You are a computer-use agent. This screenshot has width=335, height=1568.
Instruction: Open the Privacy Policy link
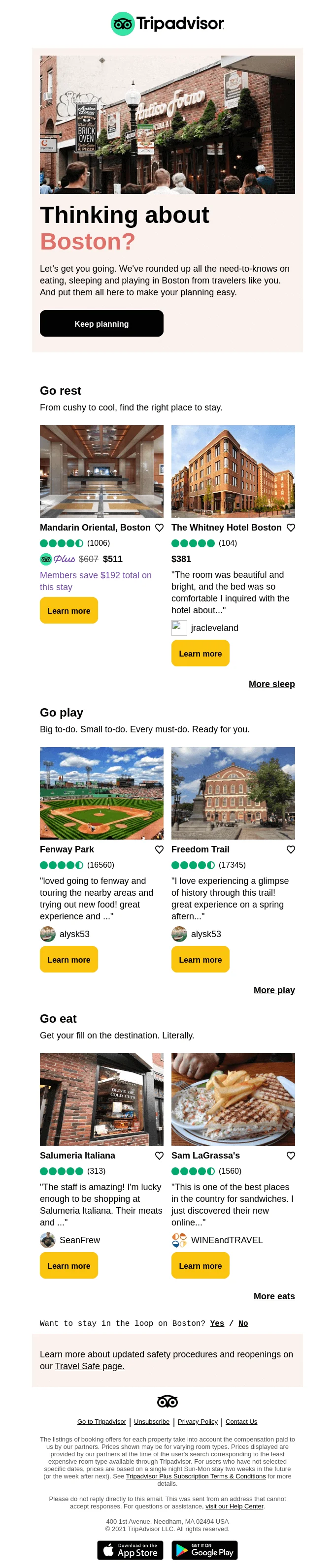(198, 1422)
